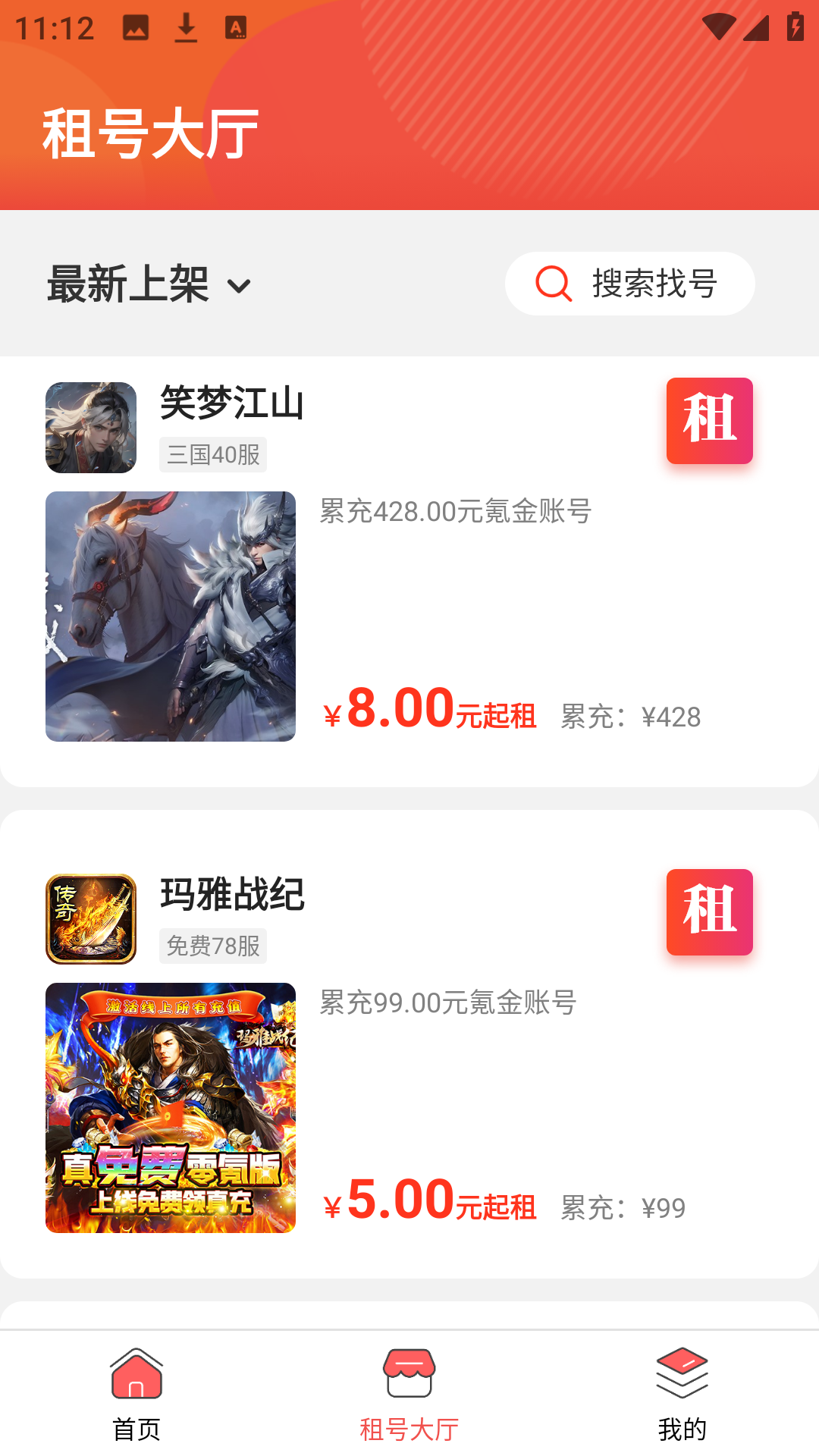Open the 最新上架 sort dropdown
The image size is (819, 1456).
[x=149, y=284]
